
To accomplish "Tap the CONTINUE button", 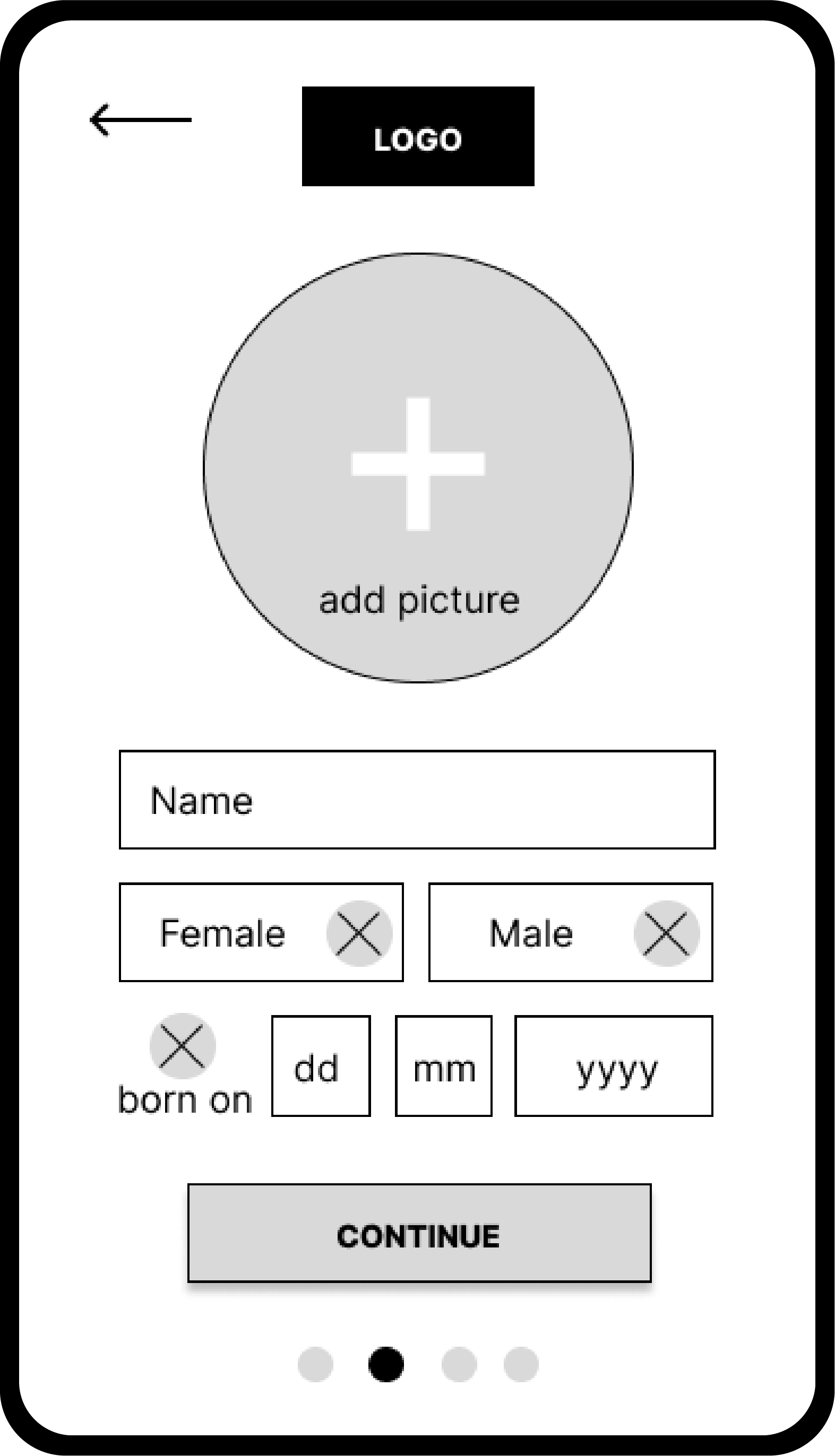I will click(x=419, y=1233).
